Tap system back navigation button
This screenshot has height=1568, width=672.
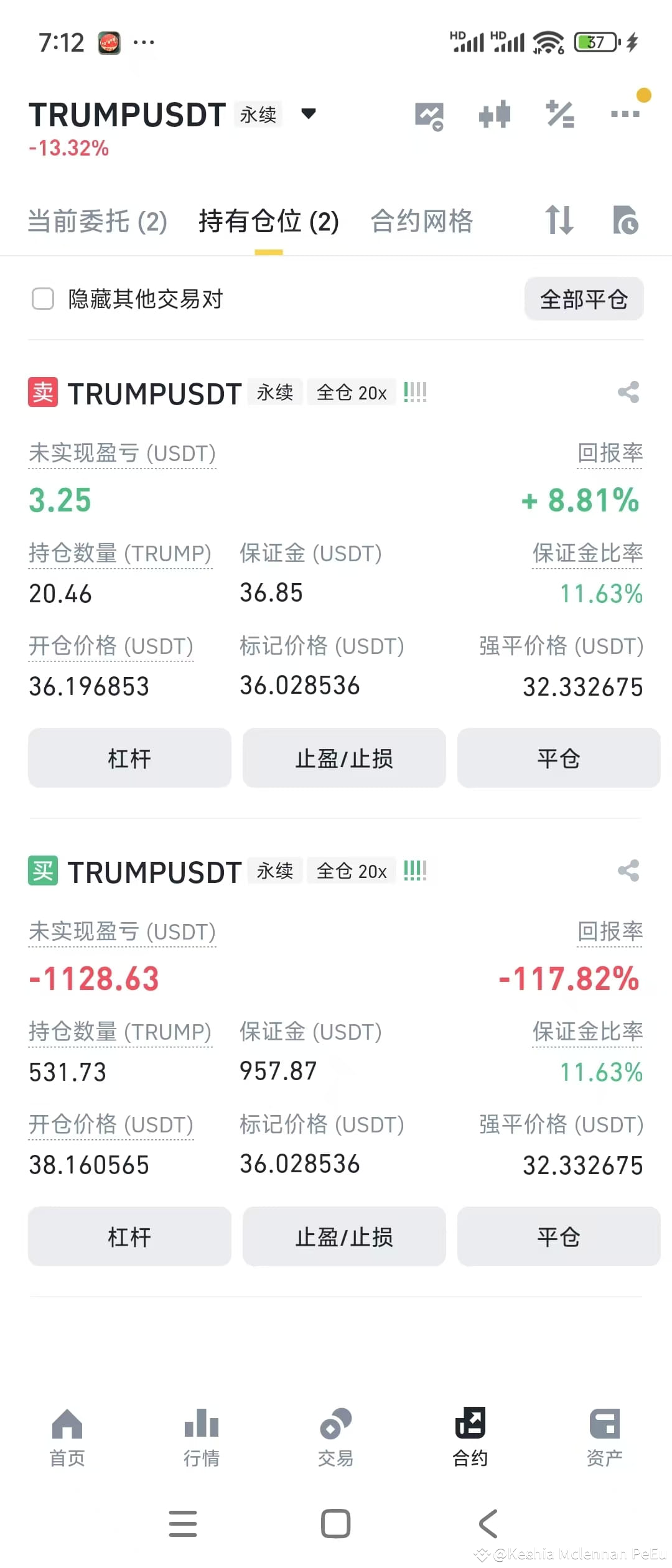pos(488,1524)
